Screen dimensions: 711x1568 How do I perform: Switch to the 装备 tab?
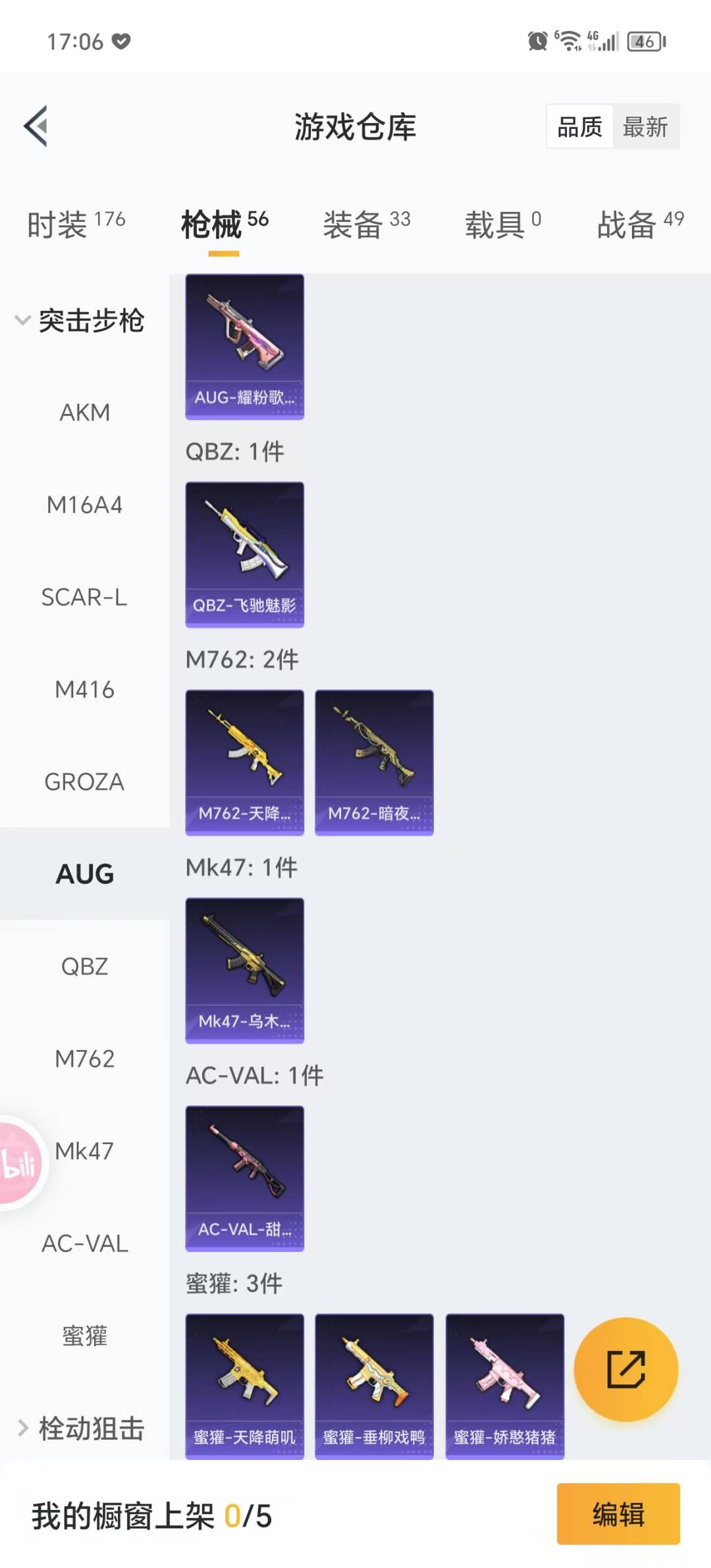click(367, 224)
